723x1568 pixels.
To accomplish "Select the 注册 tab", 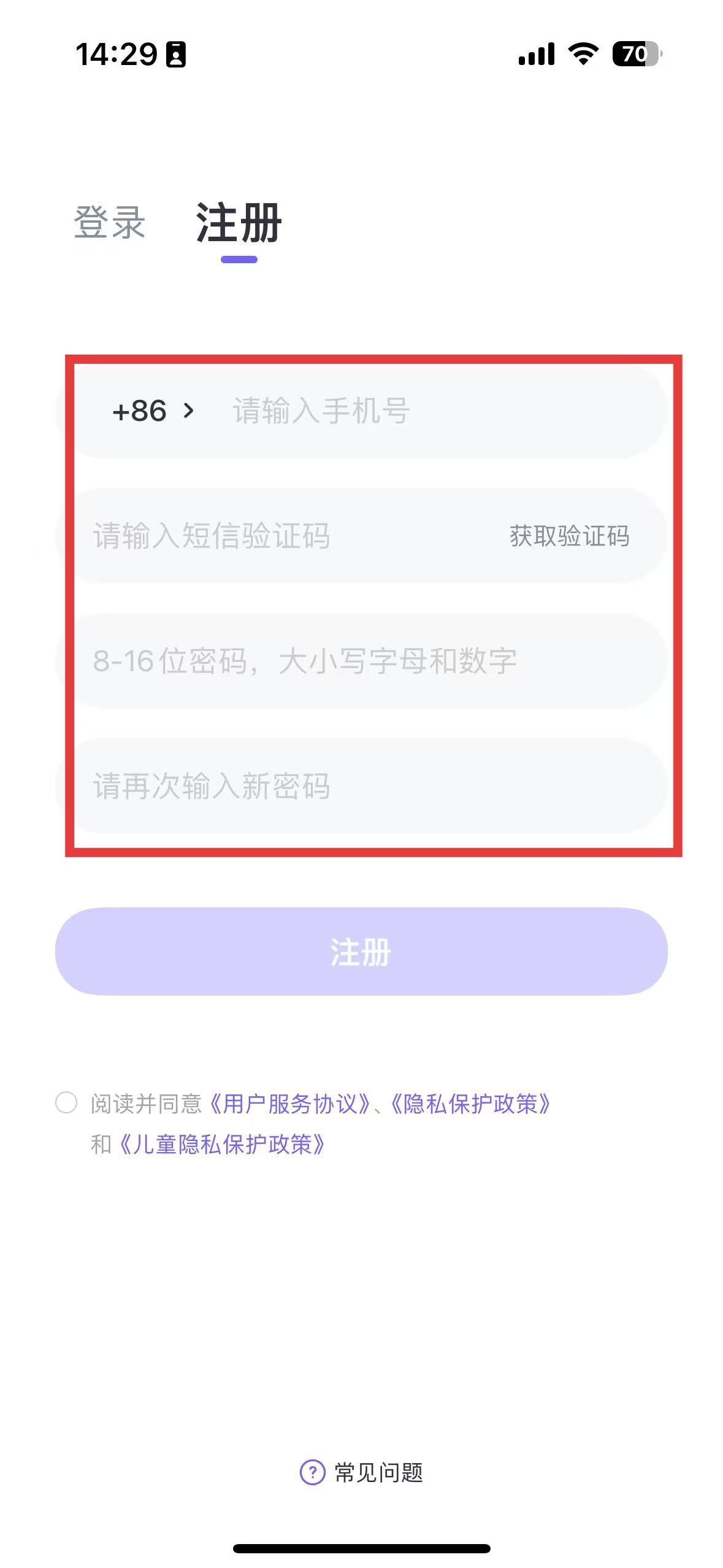I will coord(239,223).
